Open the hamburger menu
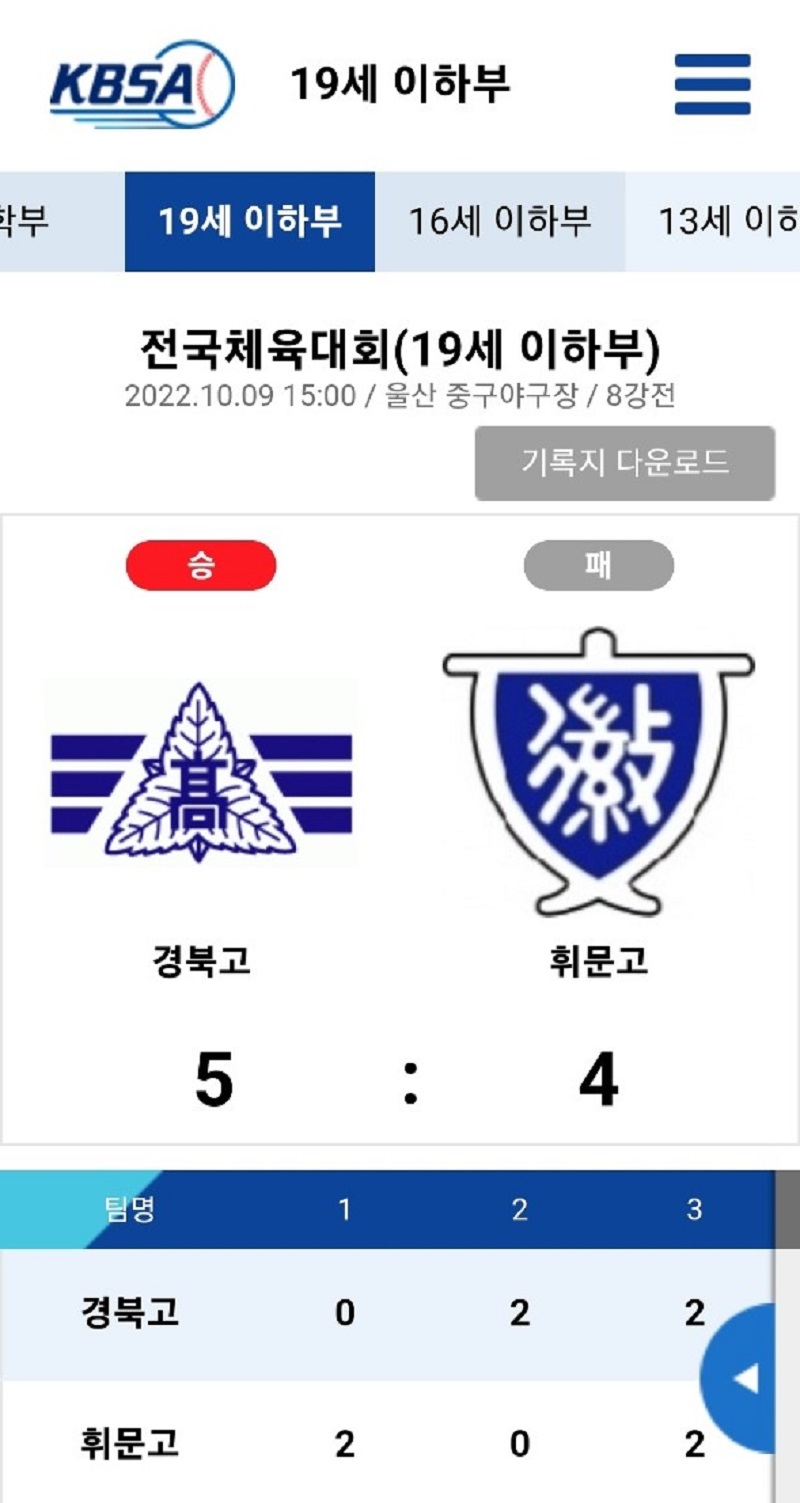The width and height of the screenshot is (800, 1503). 712,85
